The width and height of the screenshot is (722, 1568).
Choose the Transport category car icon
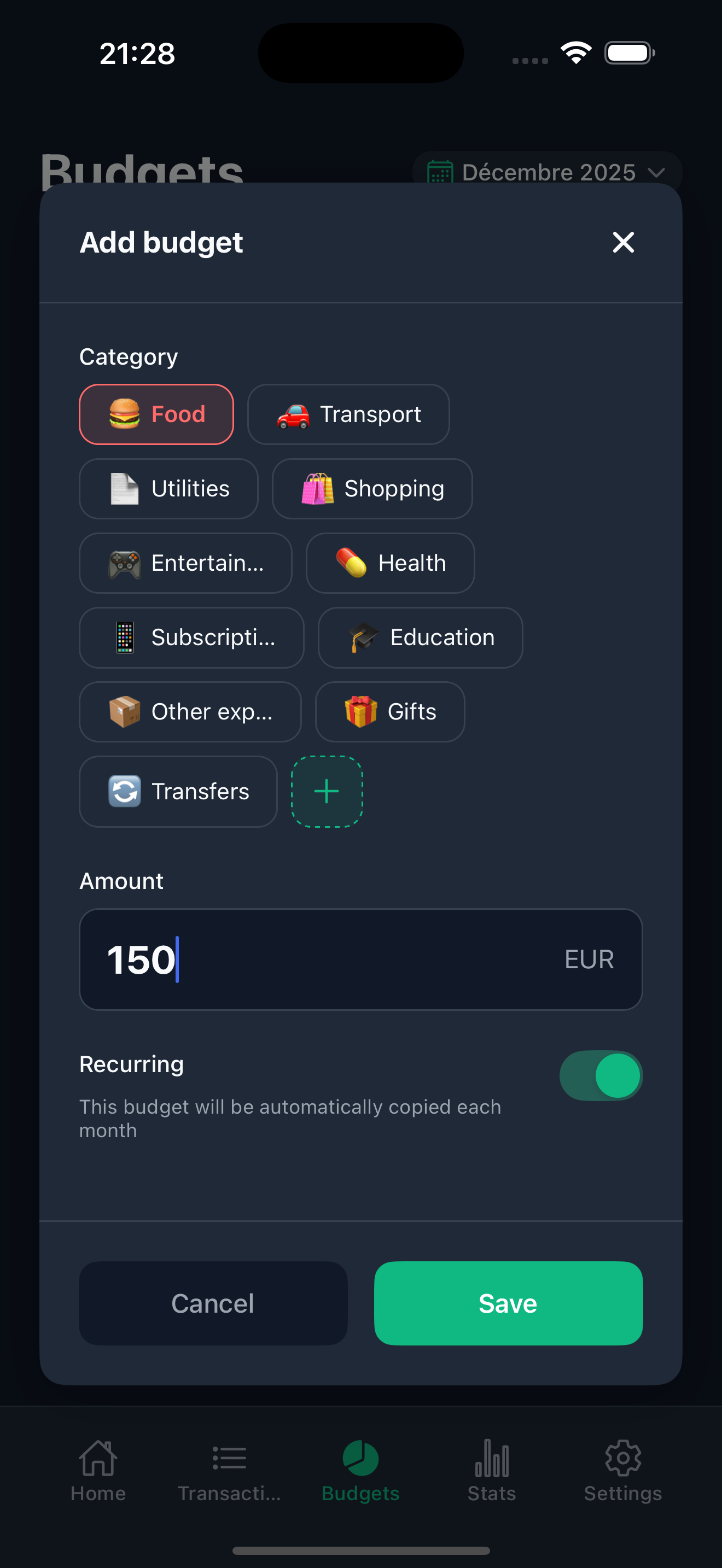coord(348,414)
